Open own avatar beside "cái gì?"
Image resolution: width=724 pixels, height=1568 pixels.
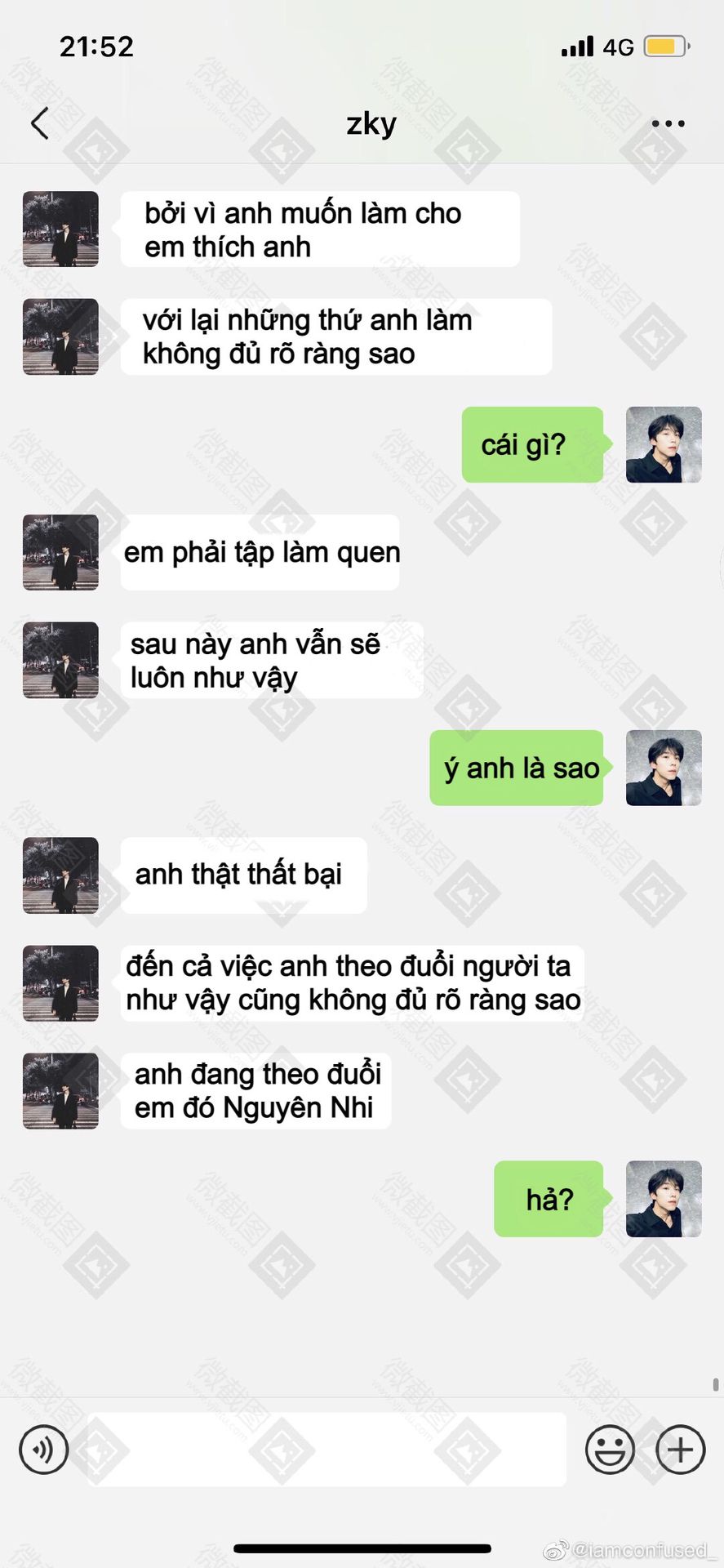click(x=663, y=445)
